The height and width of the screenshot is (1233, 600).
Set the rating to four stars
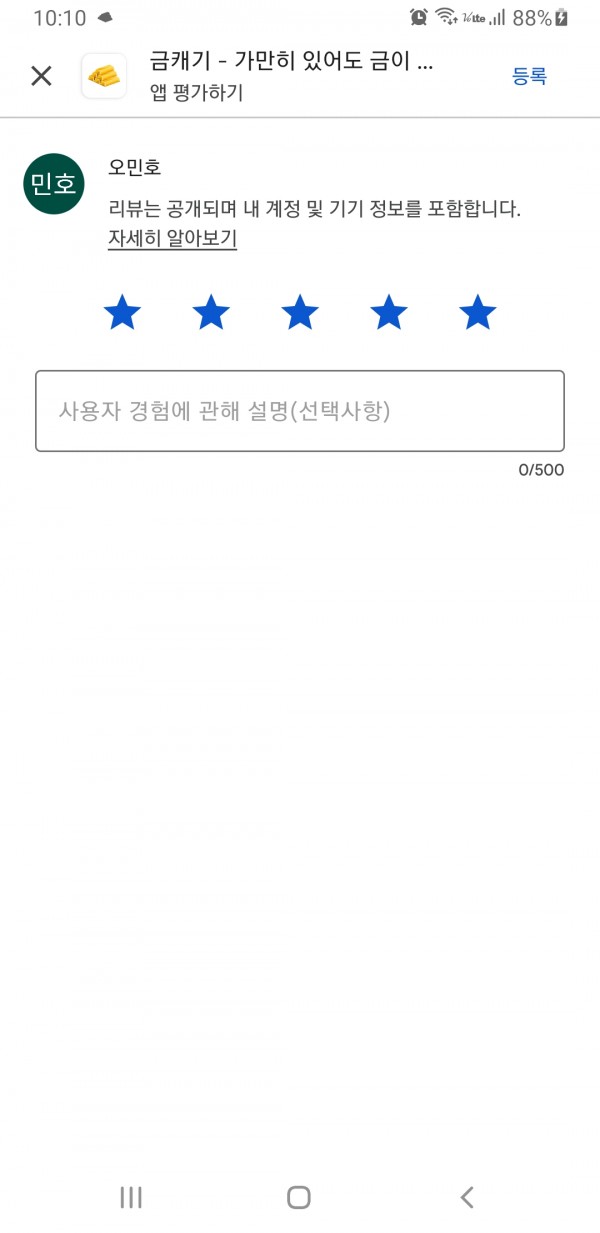tap(389, 313)
